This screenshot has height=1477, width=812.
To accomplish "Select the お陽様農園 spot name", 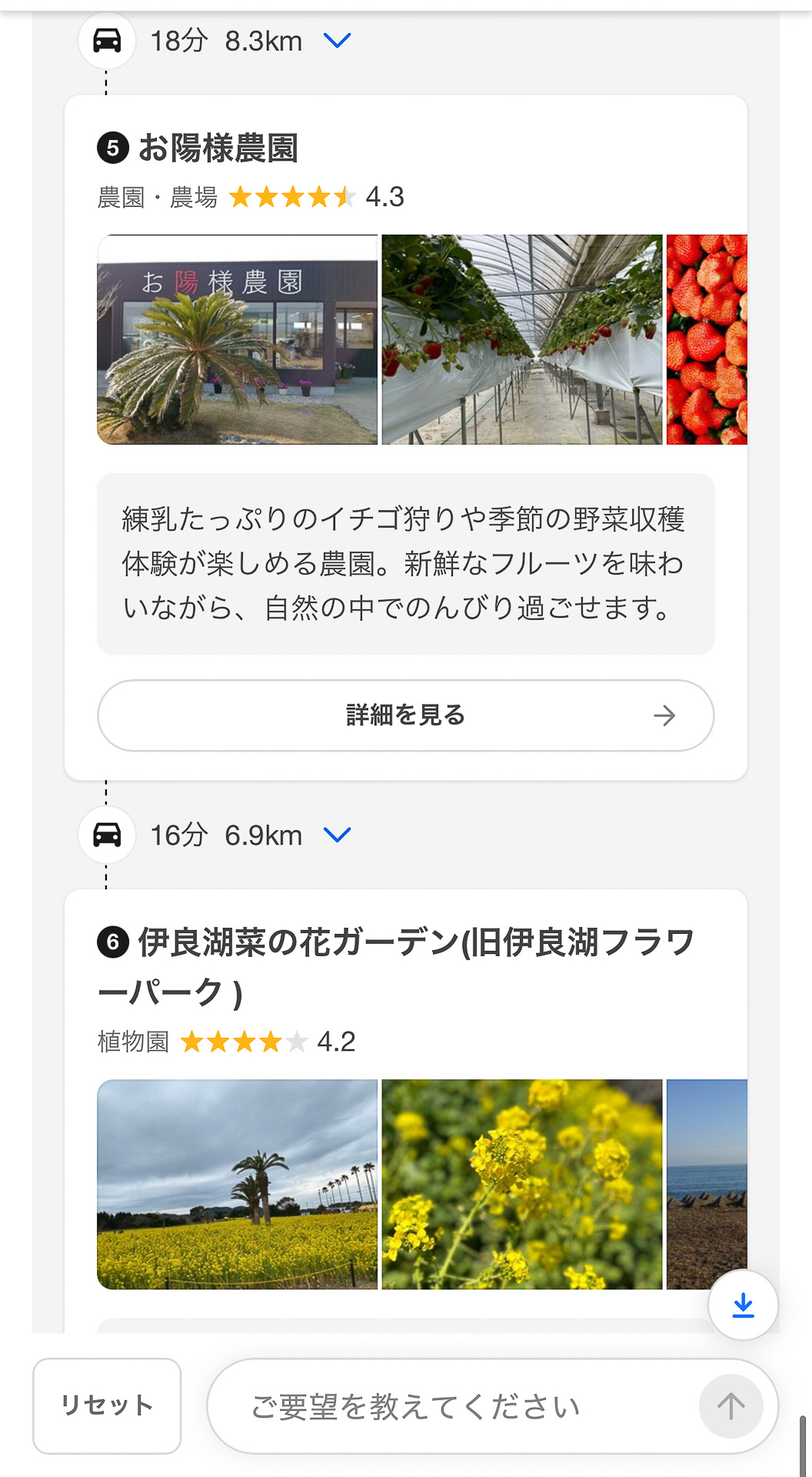I will (221, 148).
